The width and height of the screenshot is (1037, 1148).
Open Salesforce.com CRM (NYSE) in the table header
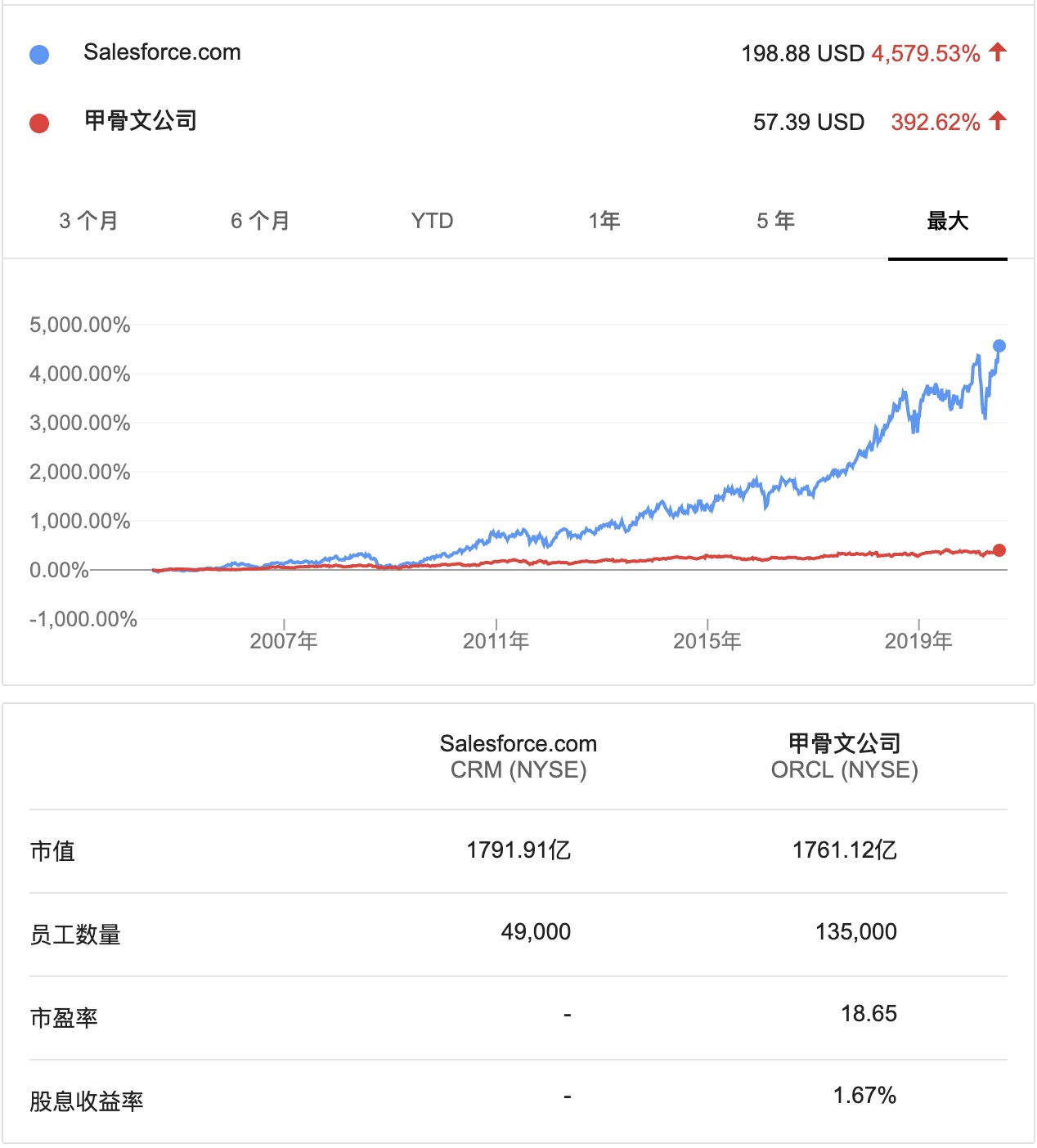(518, 756)
